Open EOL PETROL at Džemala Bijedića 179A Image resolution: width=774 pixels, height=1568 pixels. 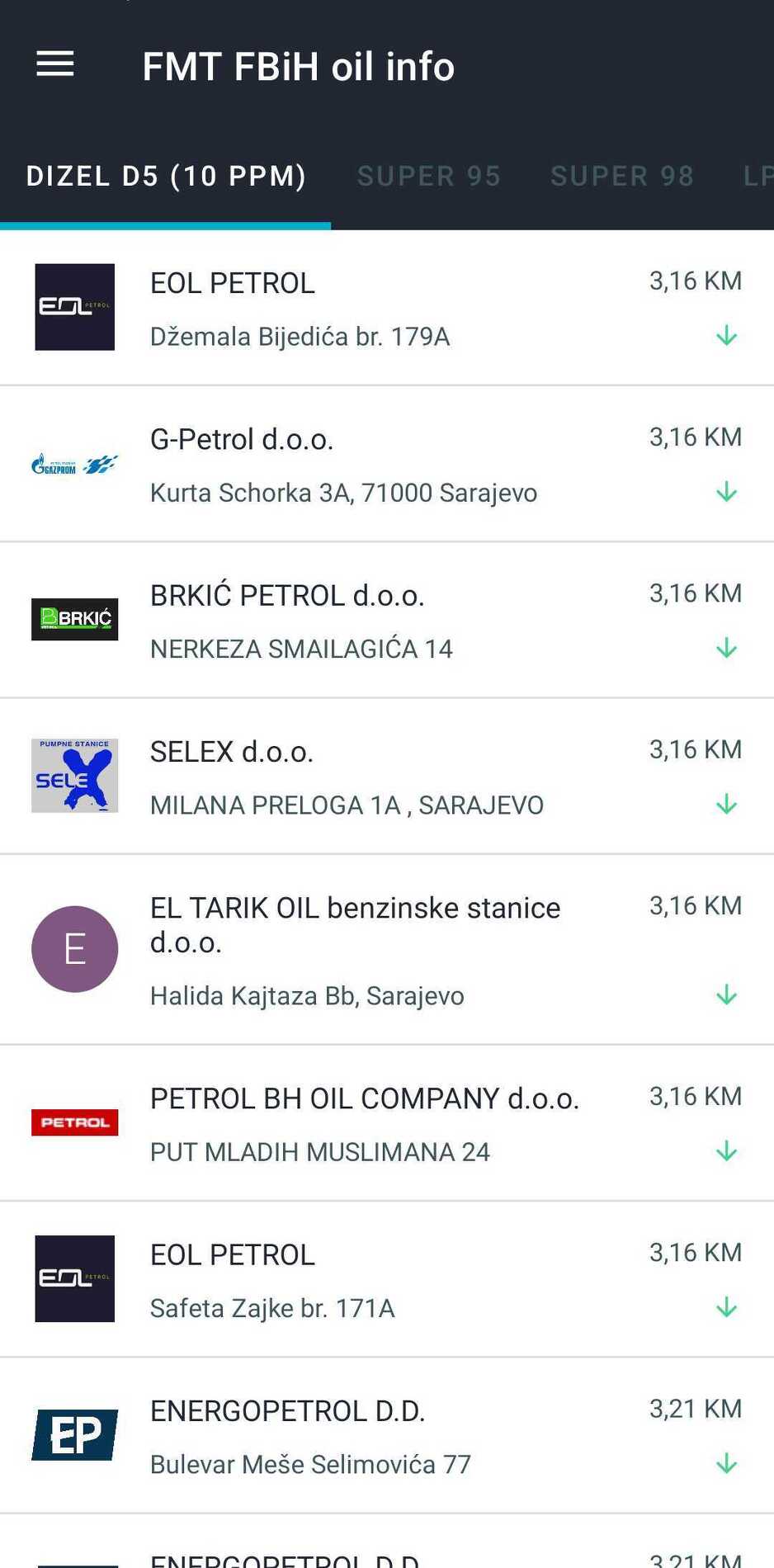pyautogui.click(x=386, y=308)
